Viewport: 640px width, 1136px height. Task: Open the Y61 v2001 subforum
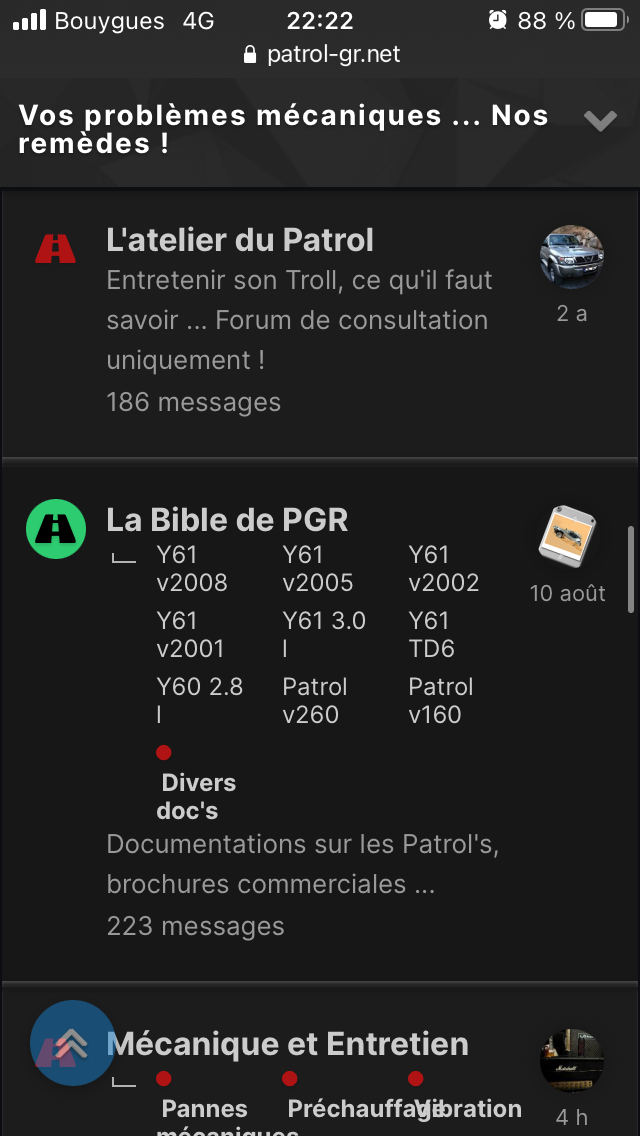[191, 634]
